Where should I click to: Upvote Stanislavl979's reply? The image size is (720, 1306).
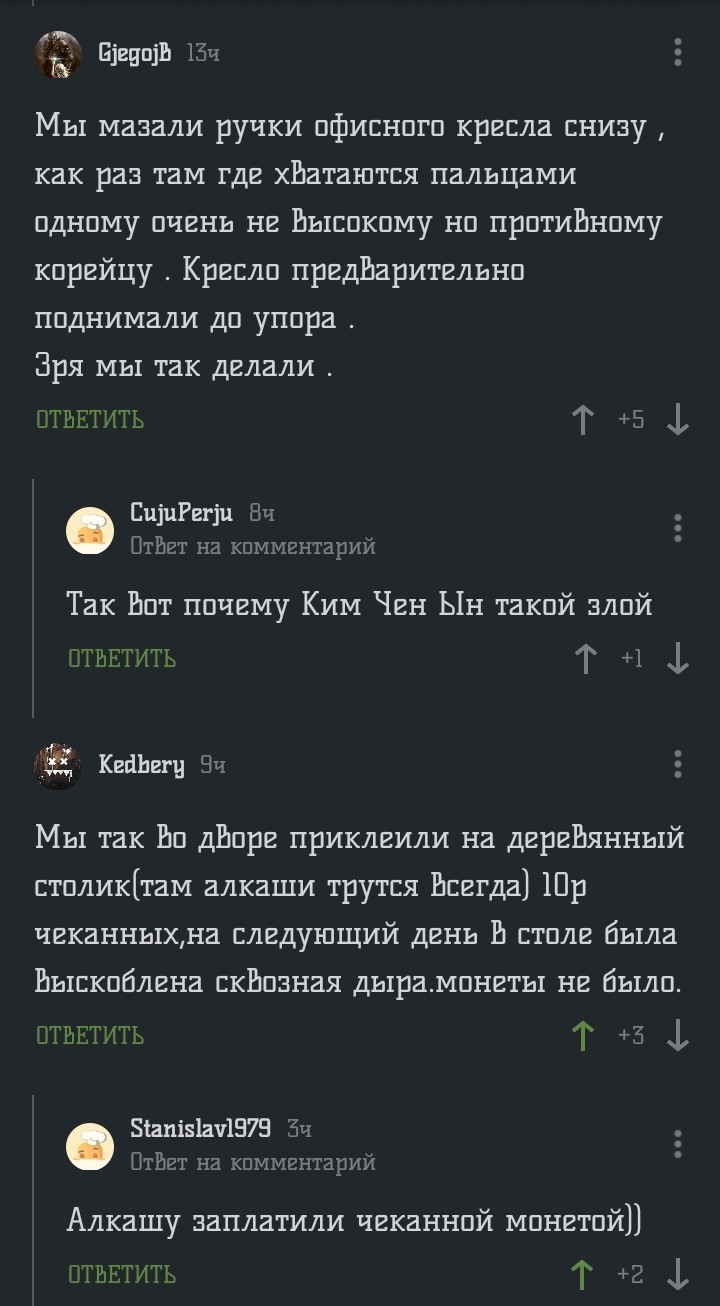583,1274
